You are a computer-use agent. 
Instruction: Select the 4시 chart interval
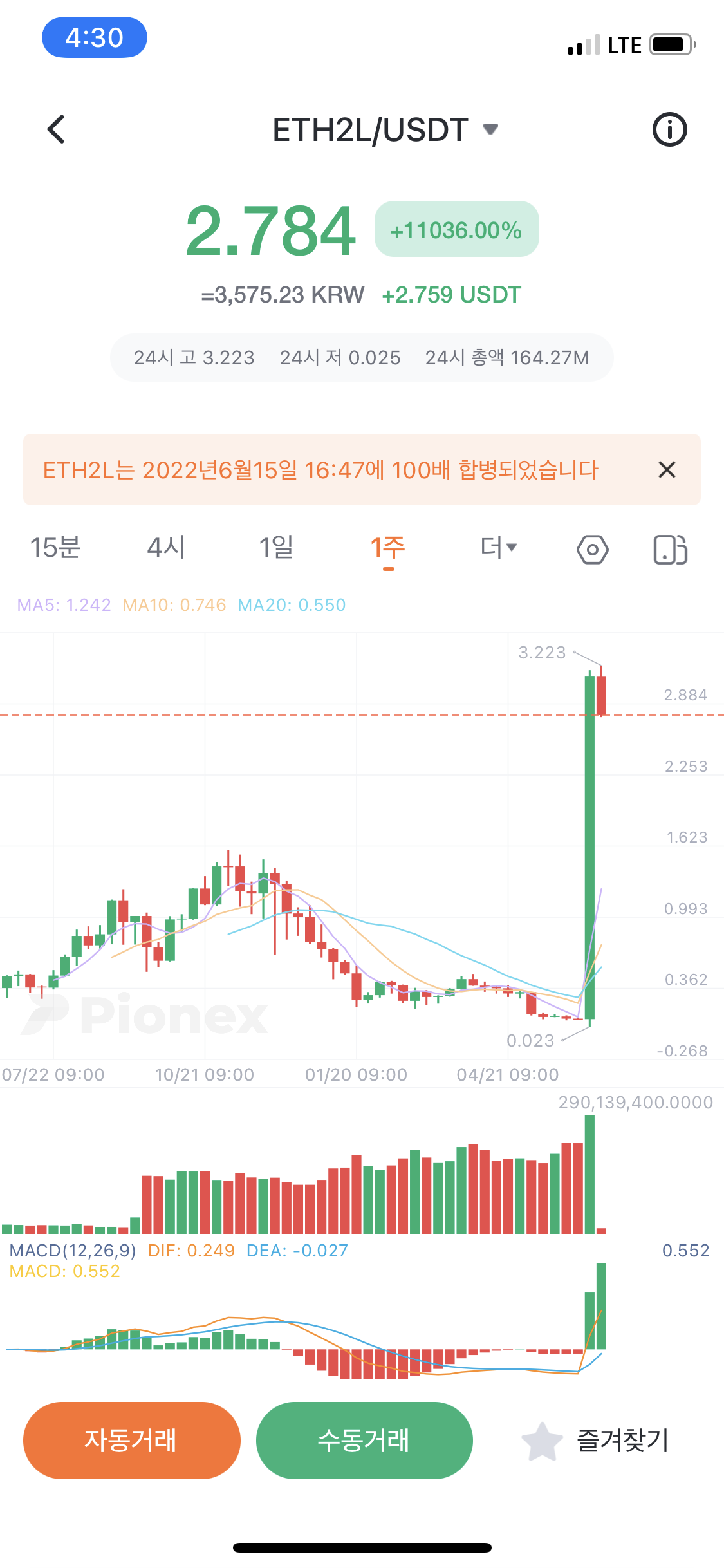[x=166, y=548]
